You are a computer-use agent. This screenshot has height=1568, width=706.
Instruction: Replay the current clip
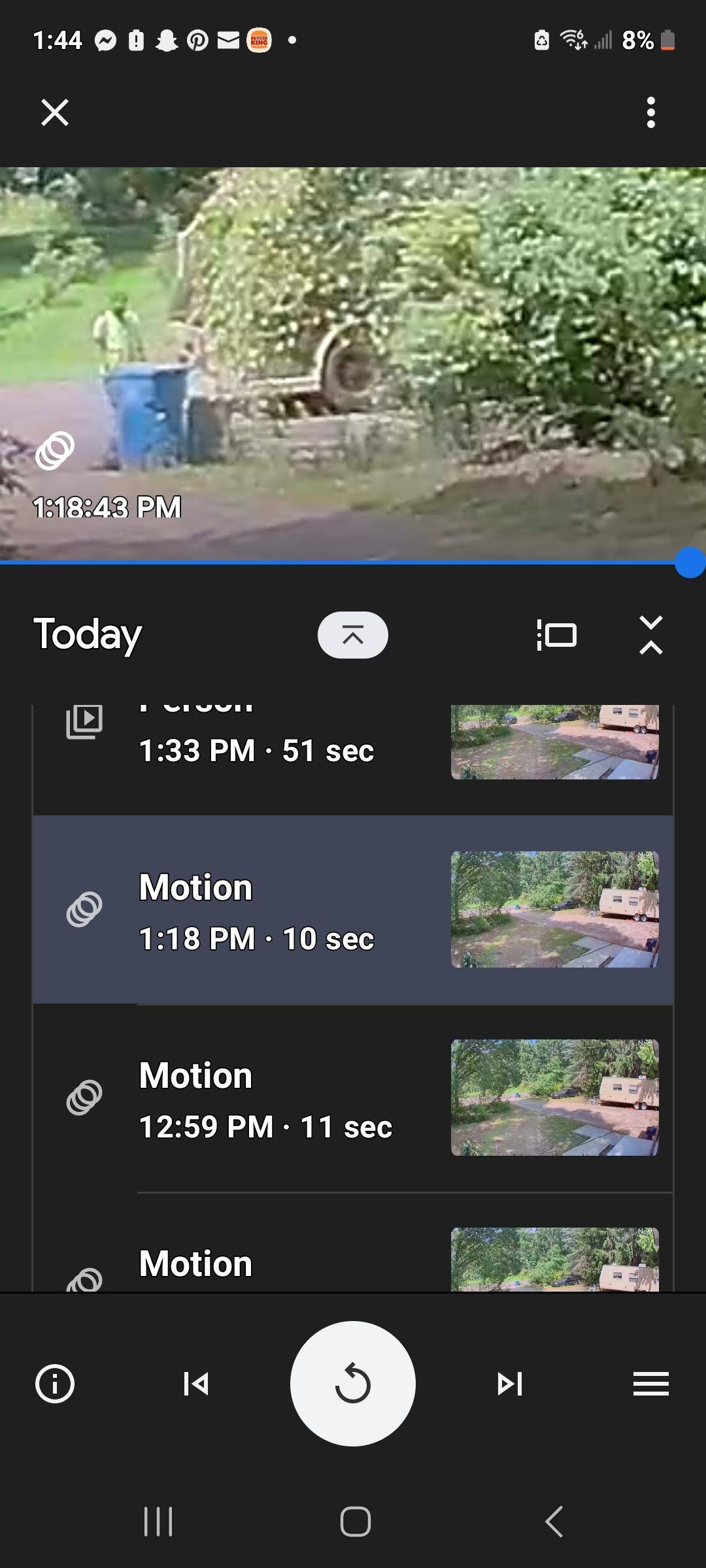click(x=353, y=1384)
